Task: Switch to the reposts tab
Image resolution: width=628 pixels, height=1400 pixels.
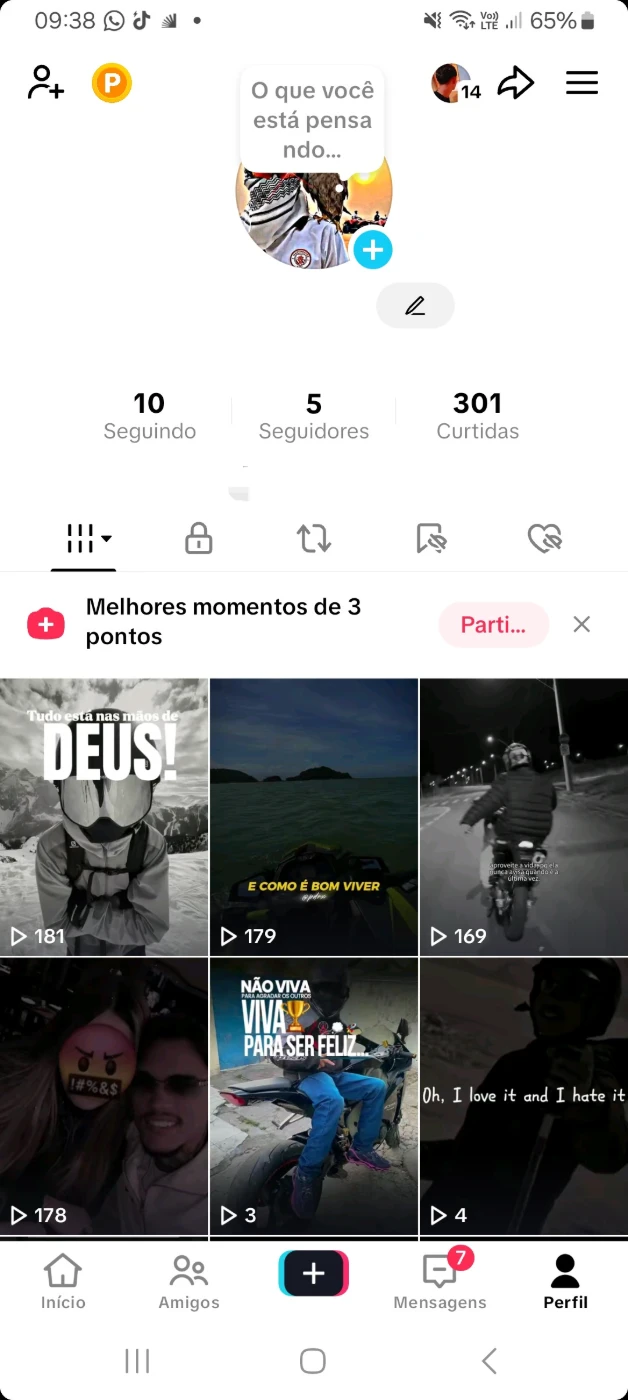Action: click(x=314, y=539)
